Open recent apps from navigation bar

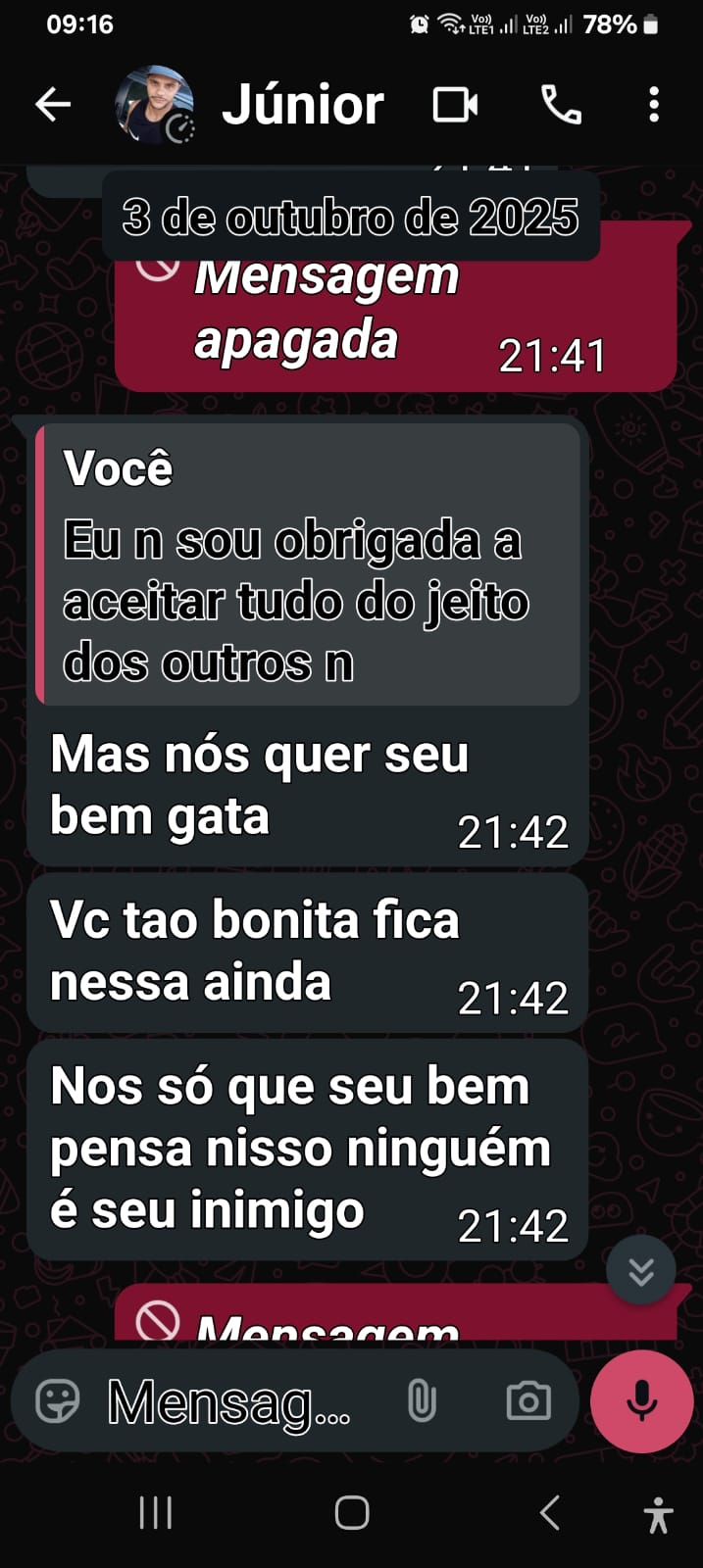[156, 1513]
